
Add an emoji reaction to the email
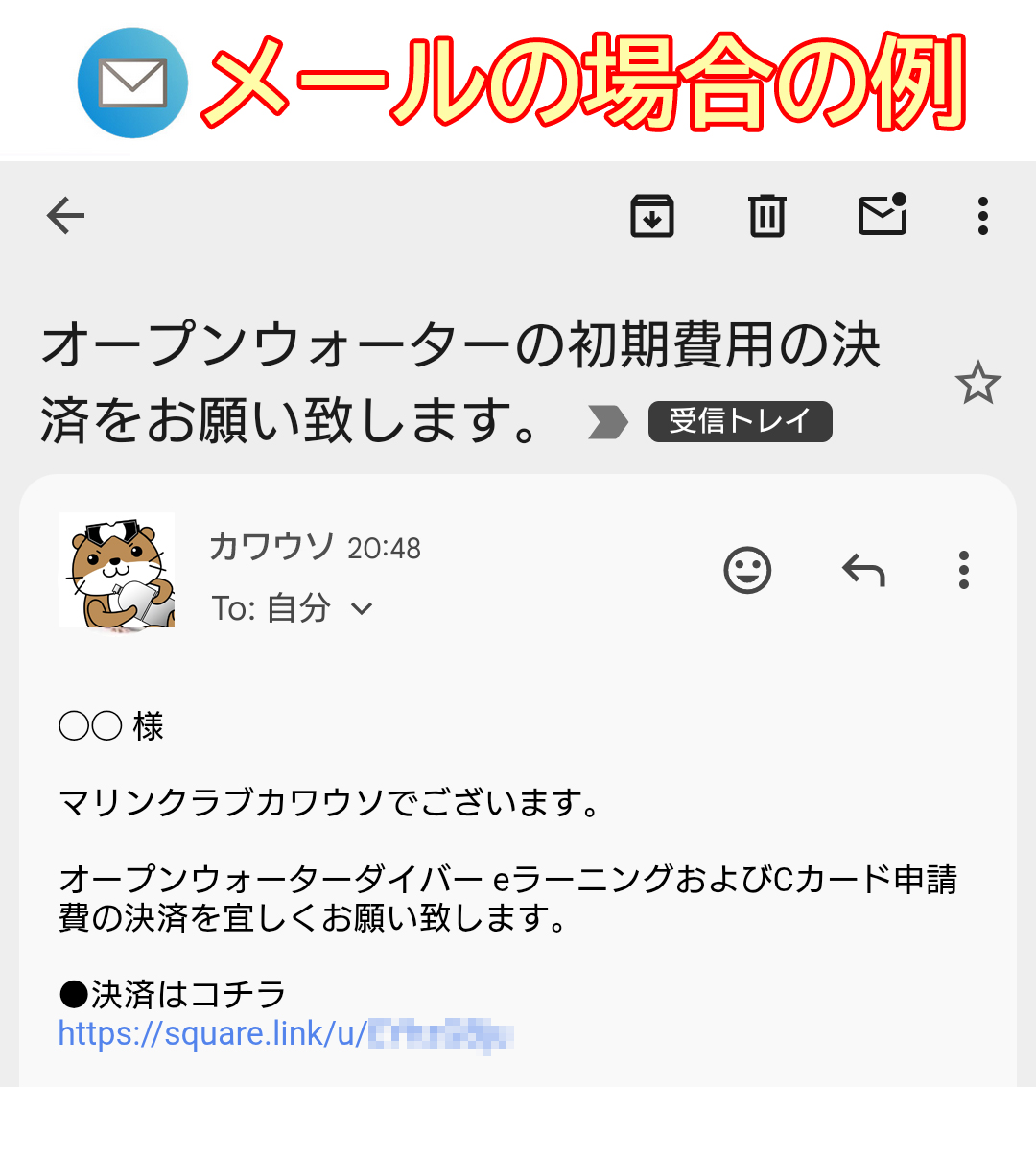coord(747,569)
